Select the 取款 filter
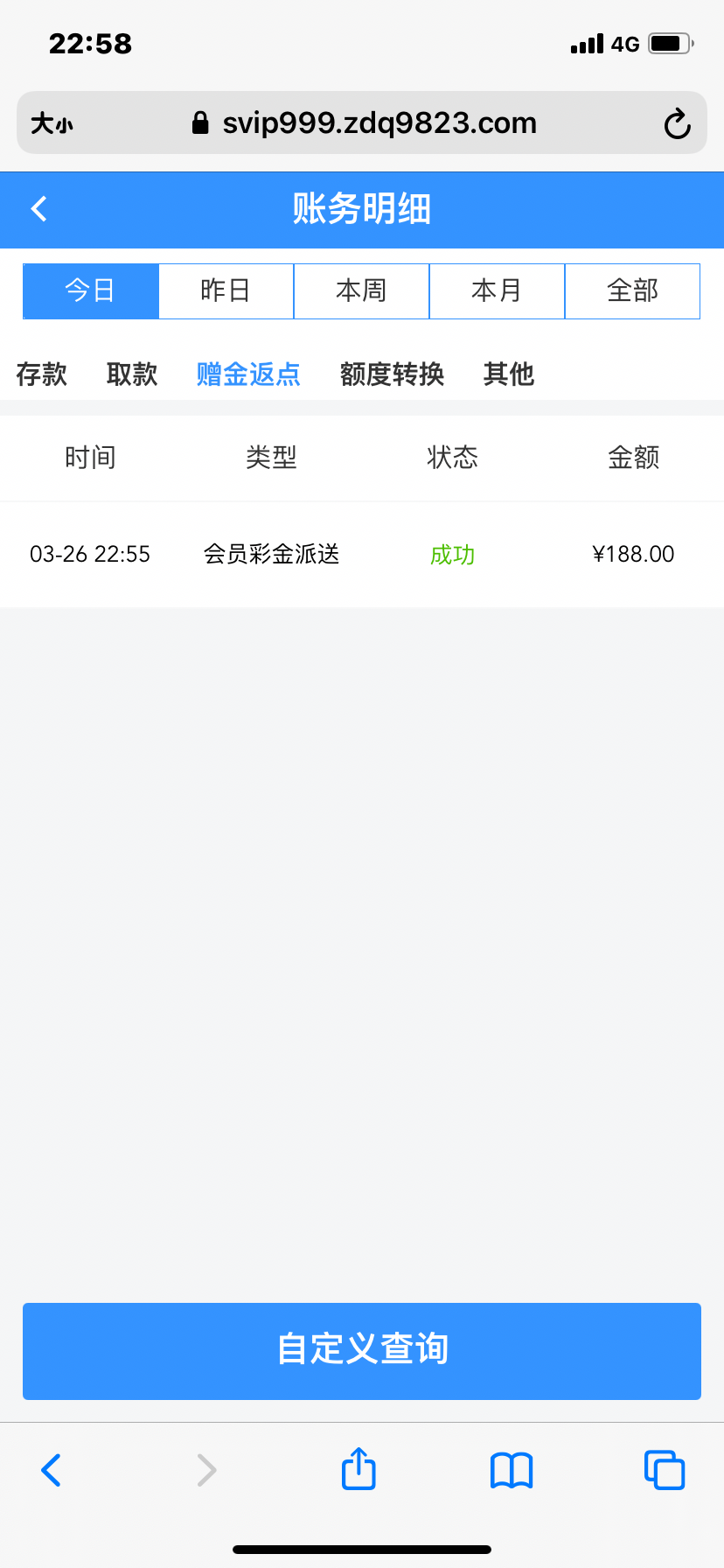Image resolution: width=724 pixels, height=1568 pixels. 131,374
